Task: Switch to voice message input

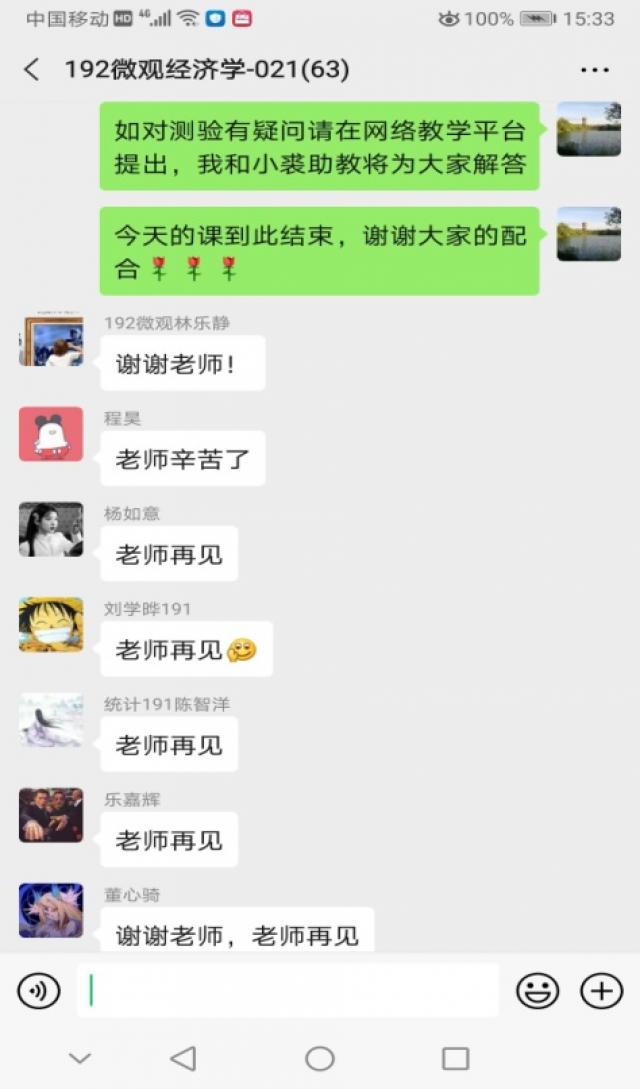Action: tap(39, 991)
